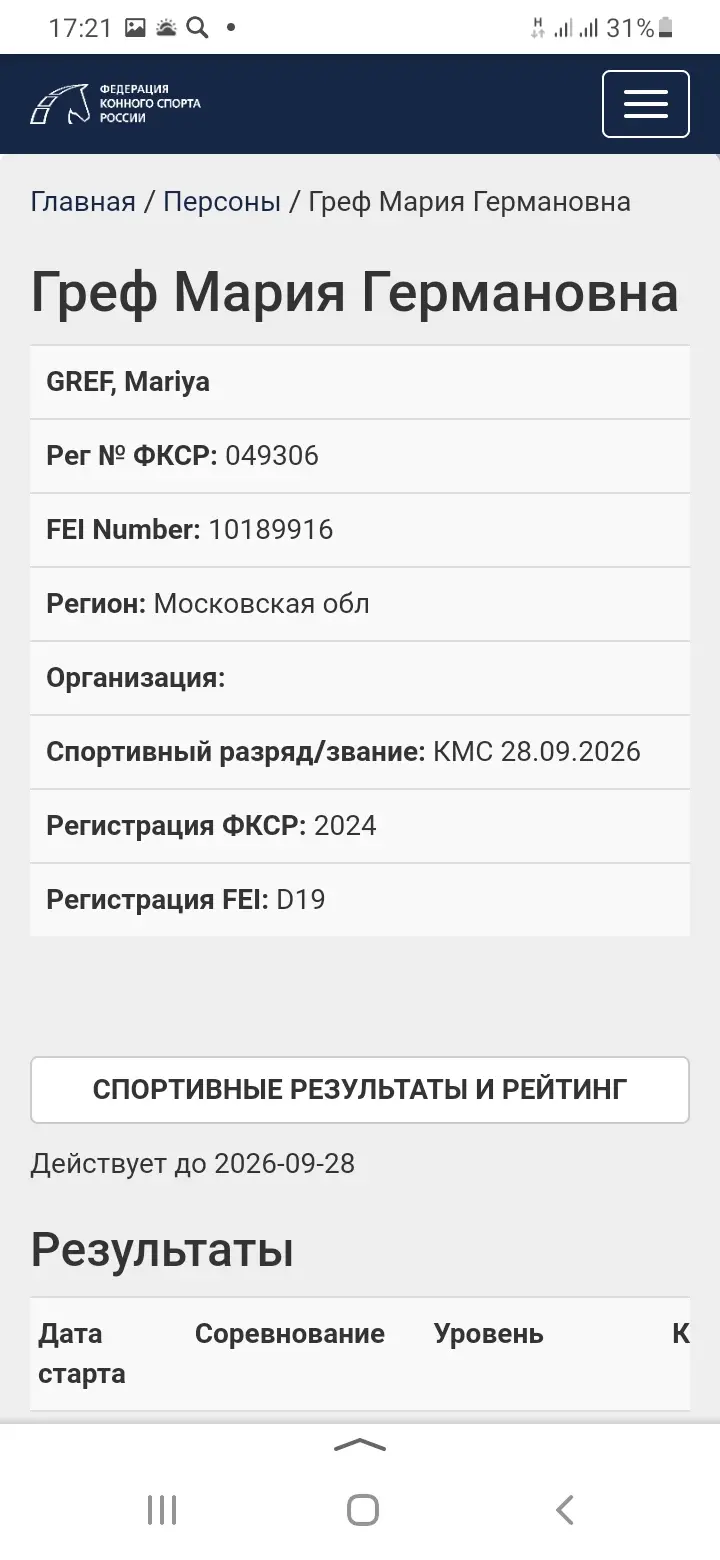
Task: Open the Персоны breadcrumb link
Action: (222, 202)
